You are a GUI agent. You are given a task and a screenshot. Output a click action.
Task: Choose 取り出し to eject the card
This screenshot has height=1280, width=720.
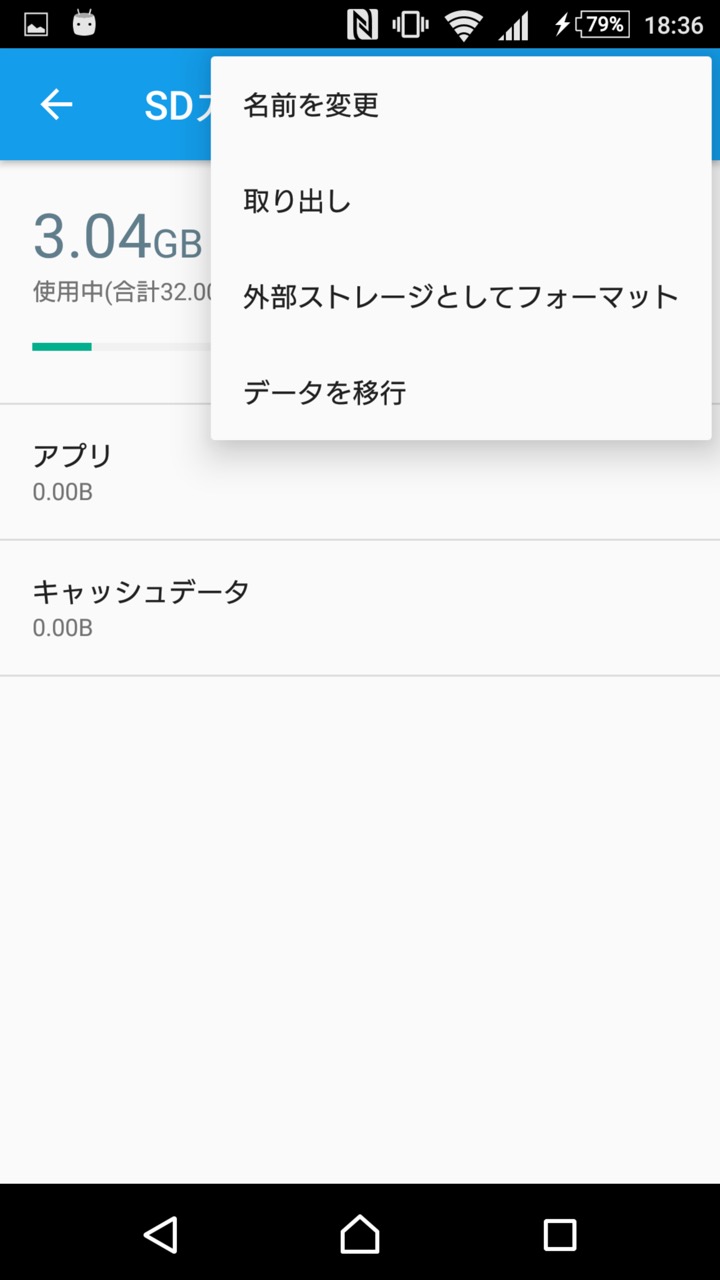coord(461,201)
